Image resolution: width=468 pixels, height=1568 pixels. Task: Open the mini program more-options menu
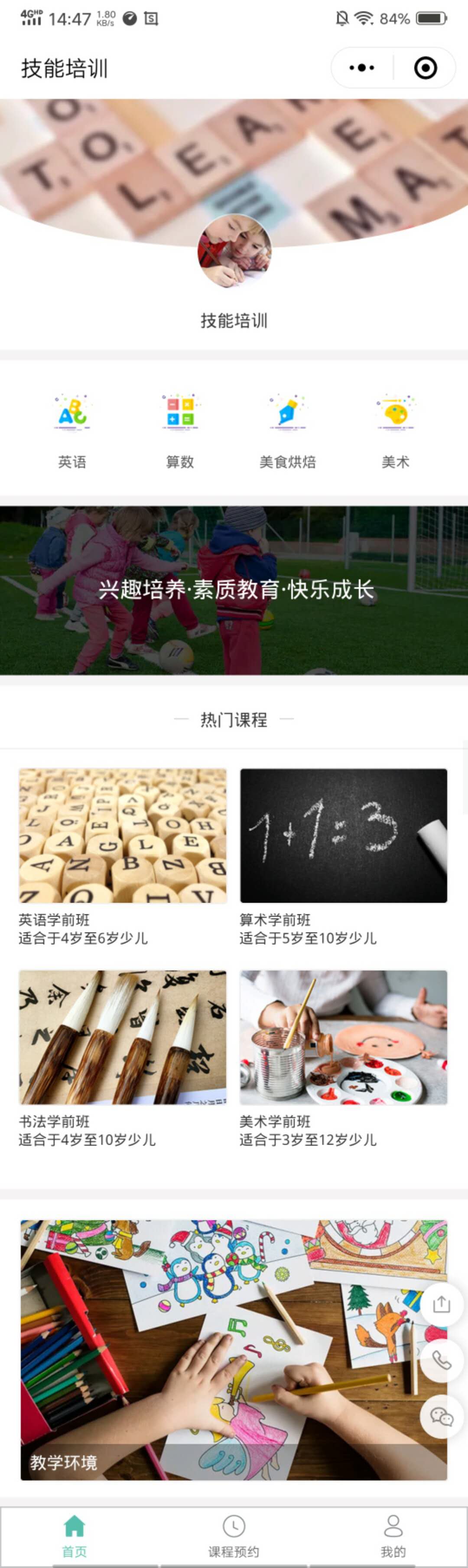(362, 68)
